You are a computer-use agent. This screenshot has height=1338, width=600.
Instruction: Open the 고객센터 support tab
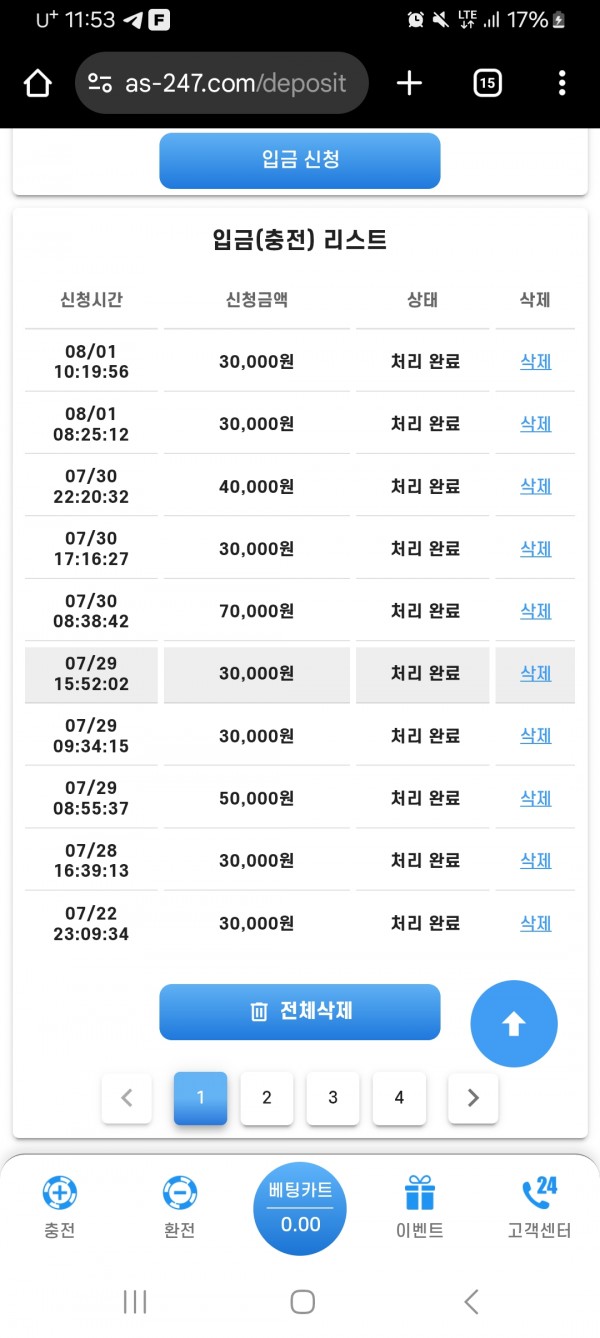(540, 1208)
